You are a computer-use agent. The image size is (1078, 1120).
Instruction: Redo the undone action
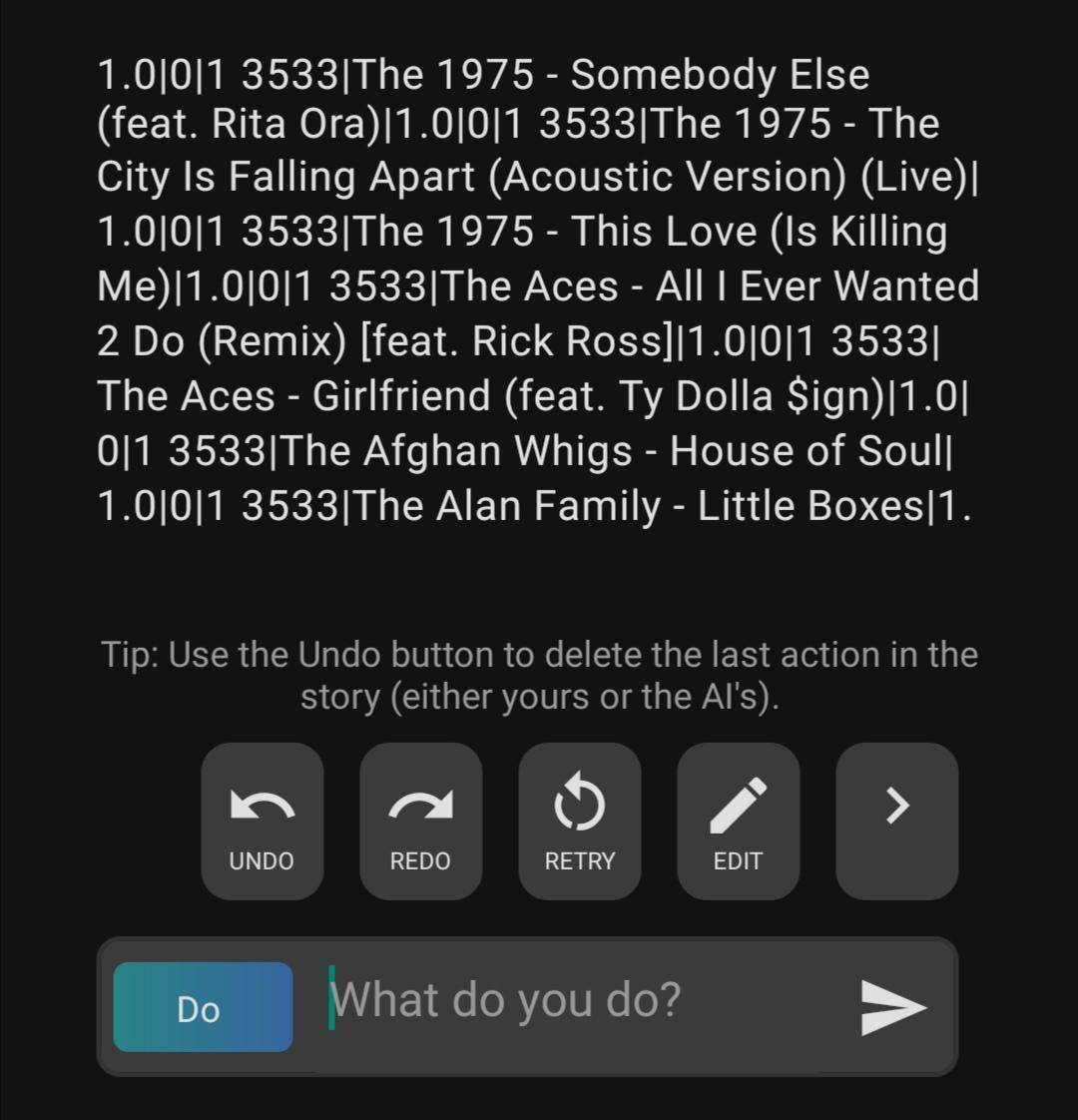coord(420,821)
